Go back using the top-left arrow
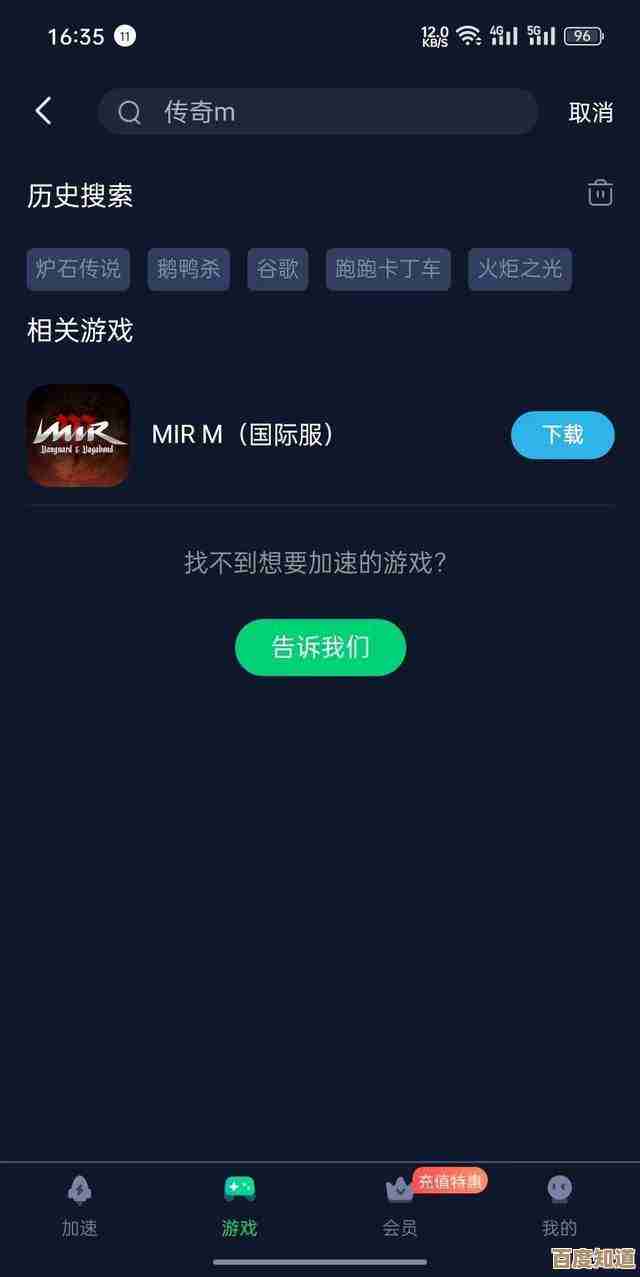Image resolution: width=640 pixels, height=1277 pixels. [43, 111]
